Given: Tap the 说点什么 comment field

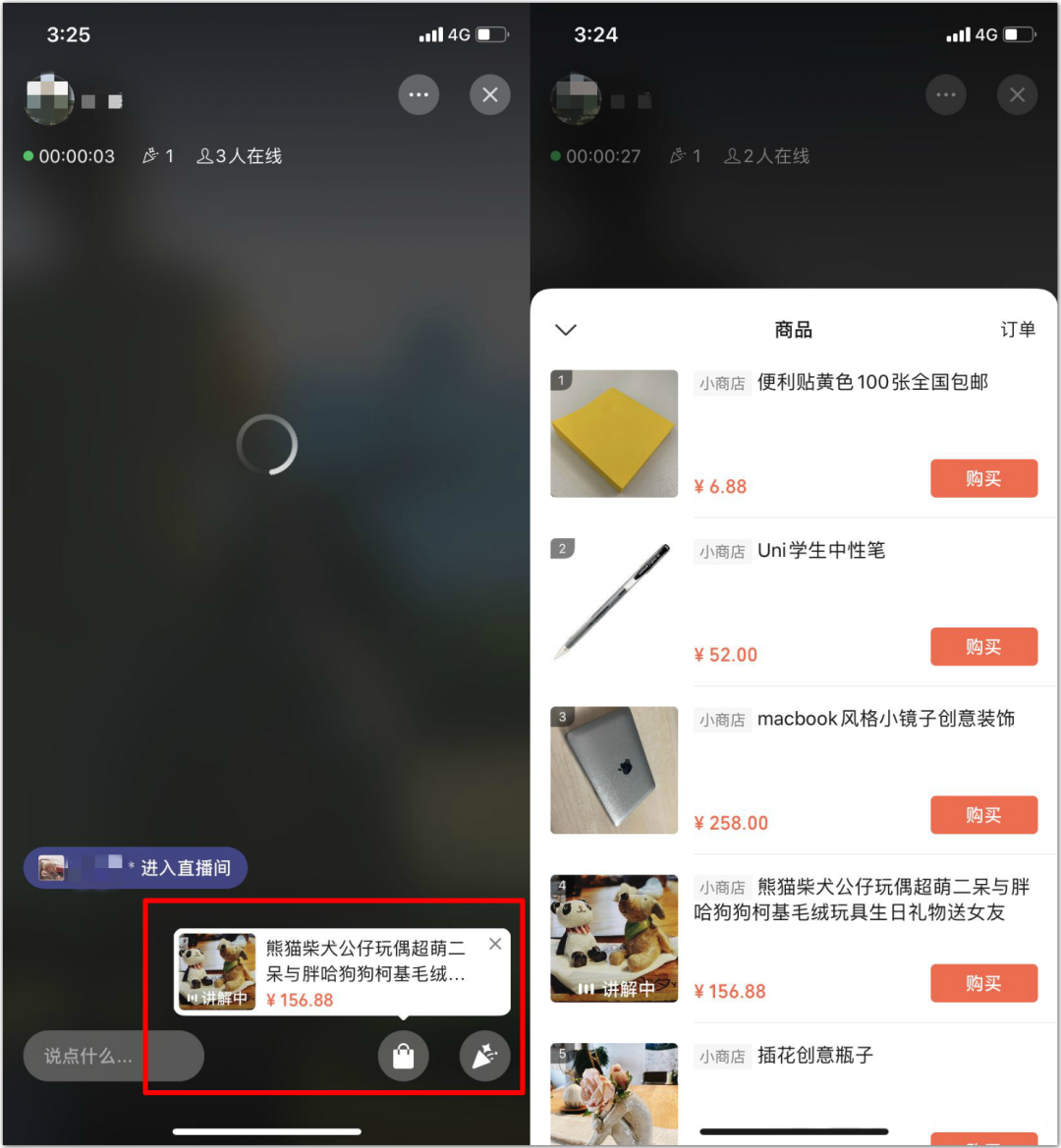Looking at the screenshot, I should (113, 1057).
